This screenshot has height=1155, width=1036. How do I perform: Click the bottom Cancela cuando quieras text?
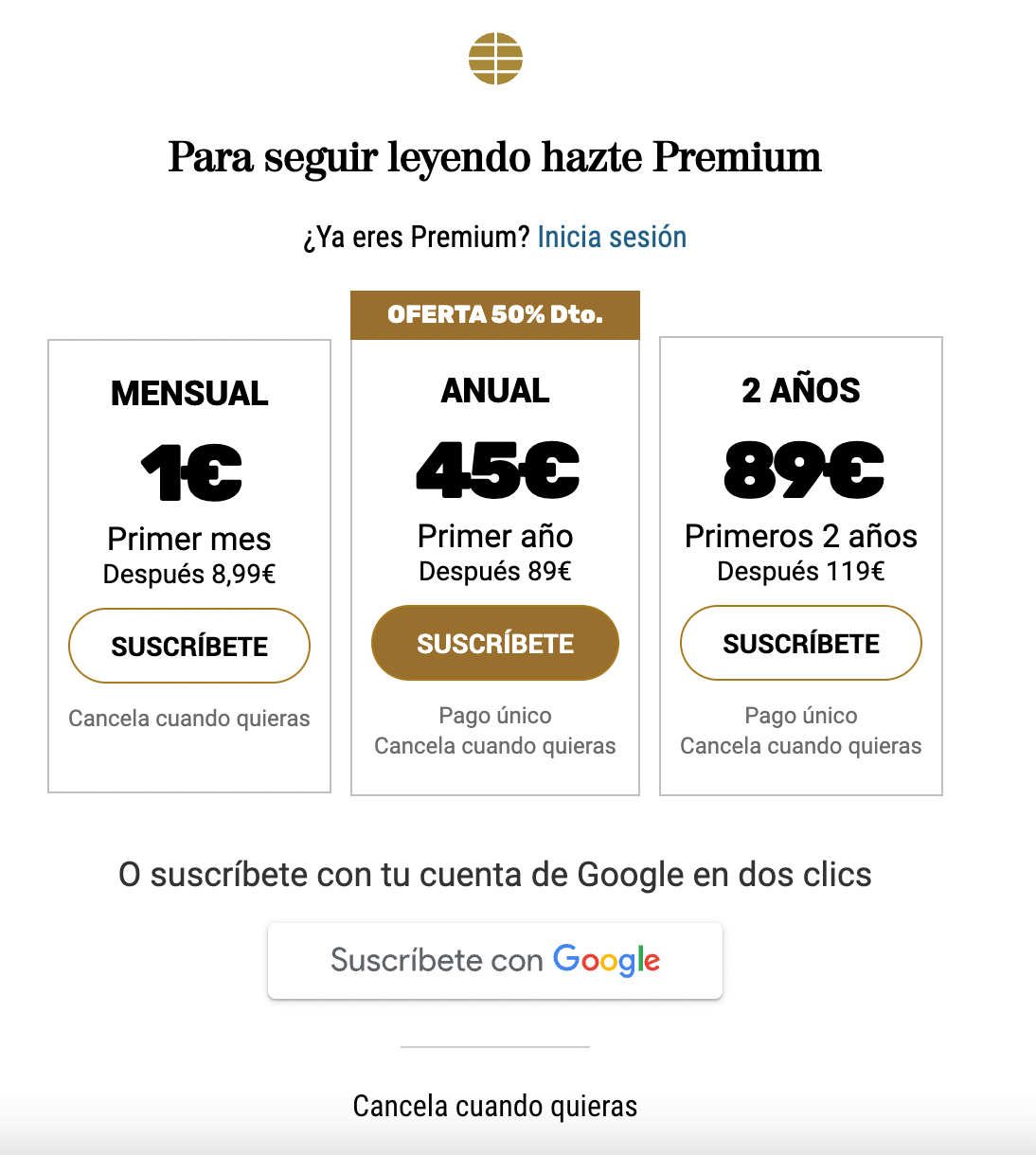(494, 1105)
